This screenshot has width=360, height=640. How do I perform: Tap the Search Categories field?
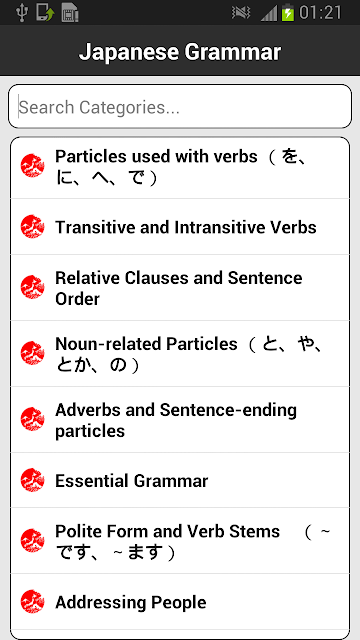click(x=180, y=107)
